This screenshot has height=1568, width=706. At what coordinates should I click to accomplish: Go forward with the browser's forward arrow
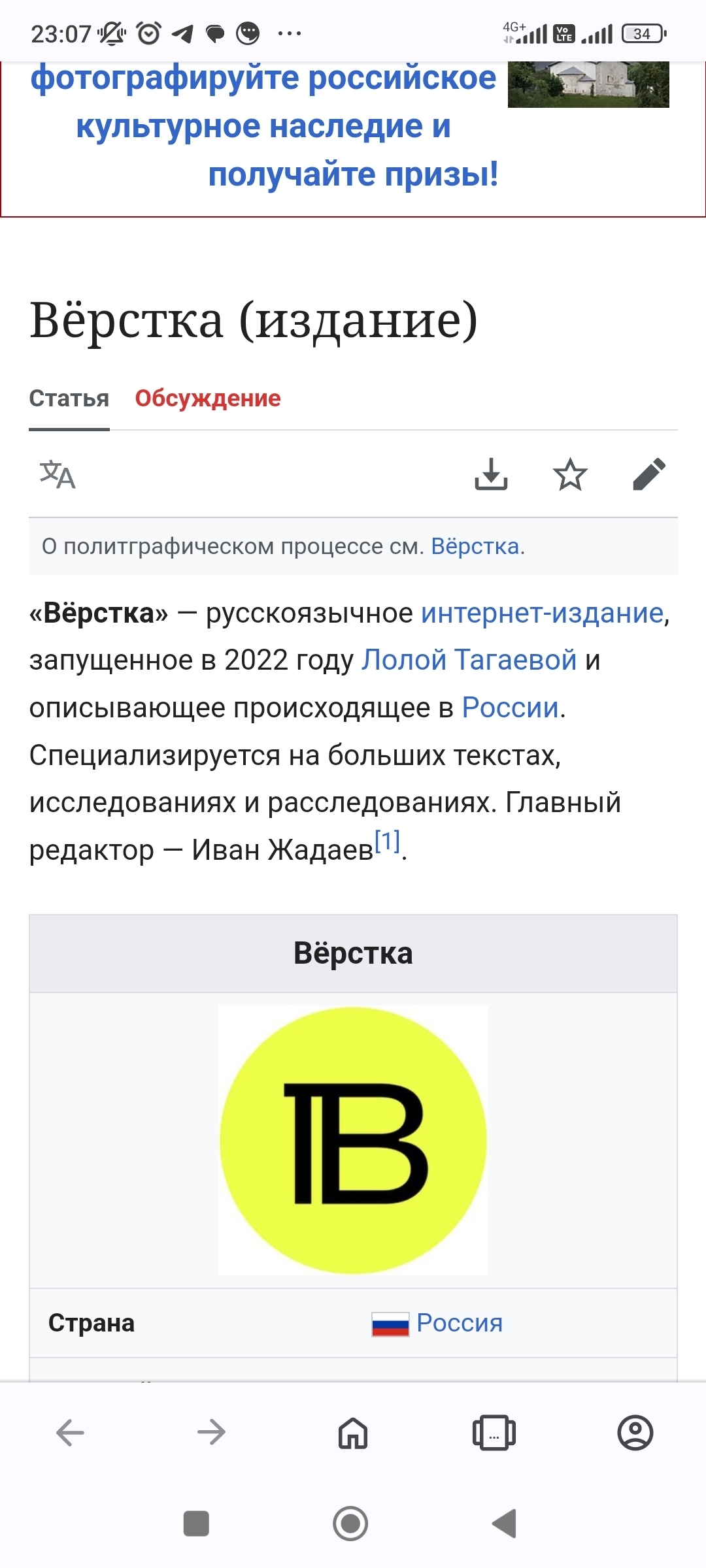point(211,1433)
